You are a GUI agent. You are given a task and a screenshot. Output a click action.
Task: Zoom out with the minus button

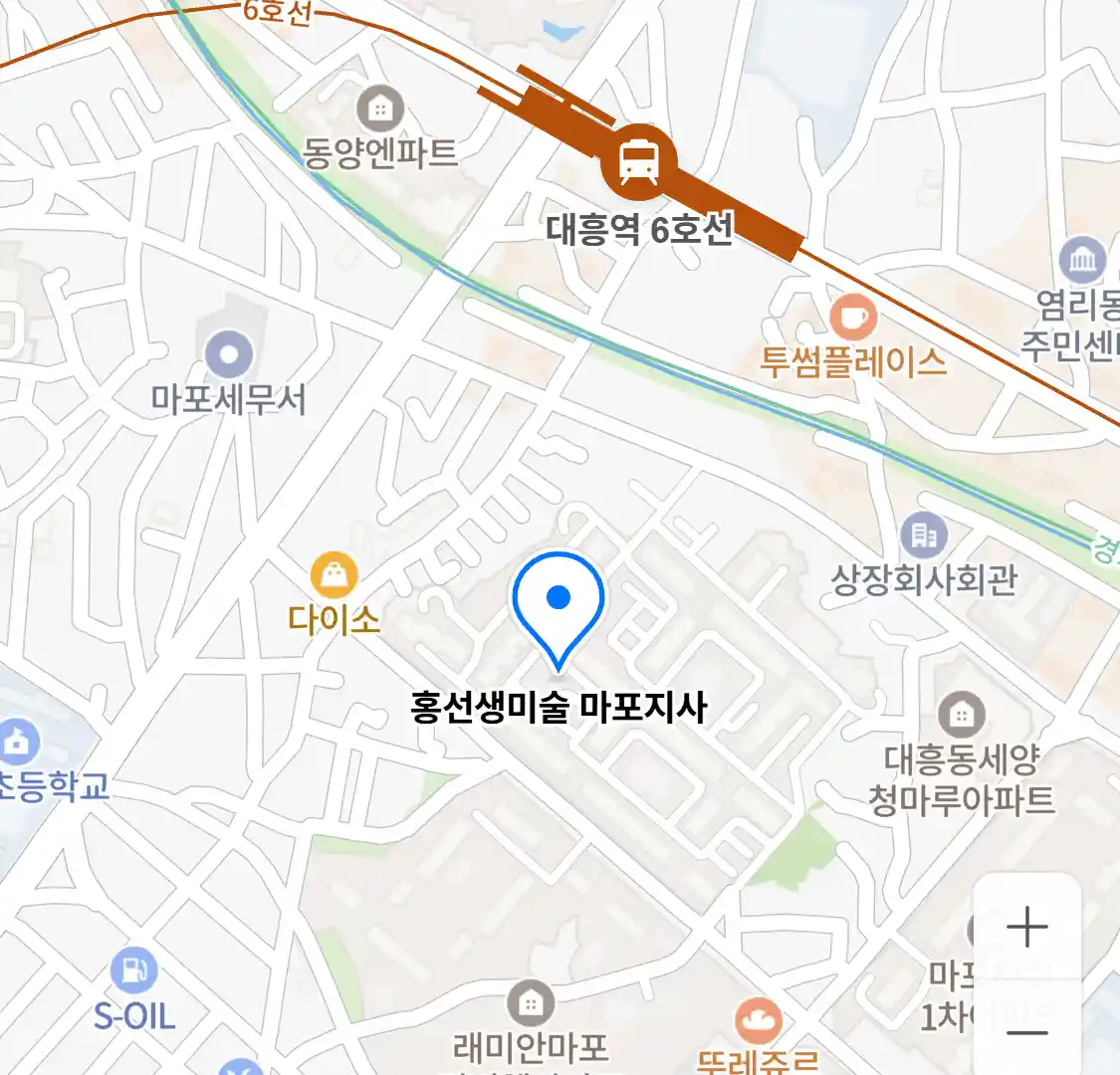(1026, 1031)
